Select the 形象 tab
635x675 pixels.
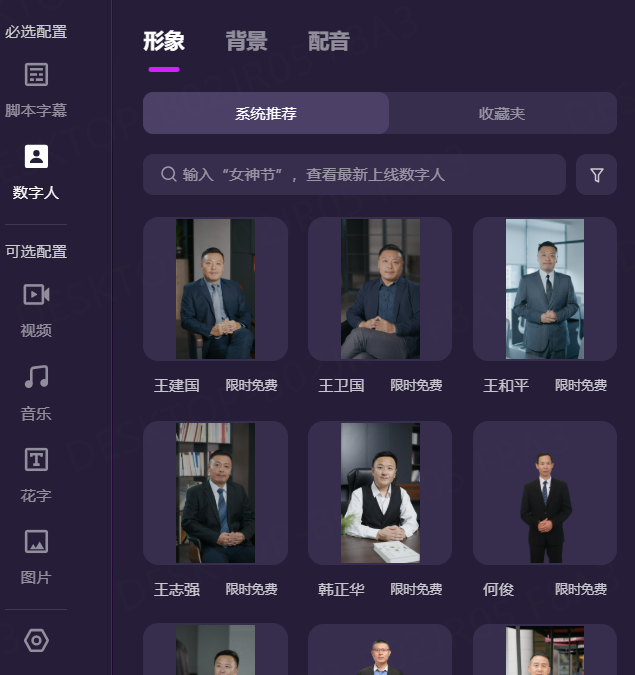tap(164, 42)
